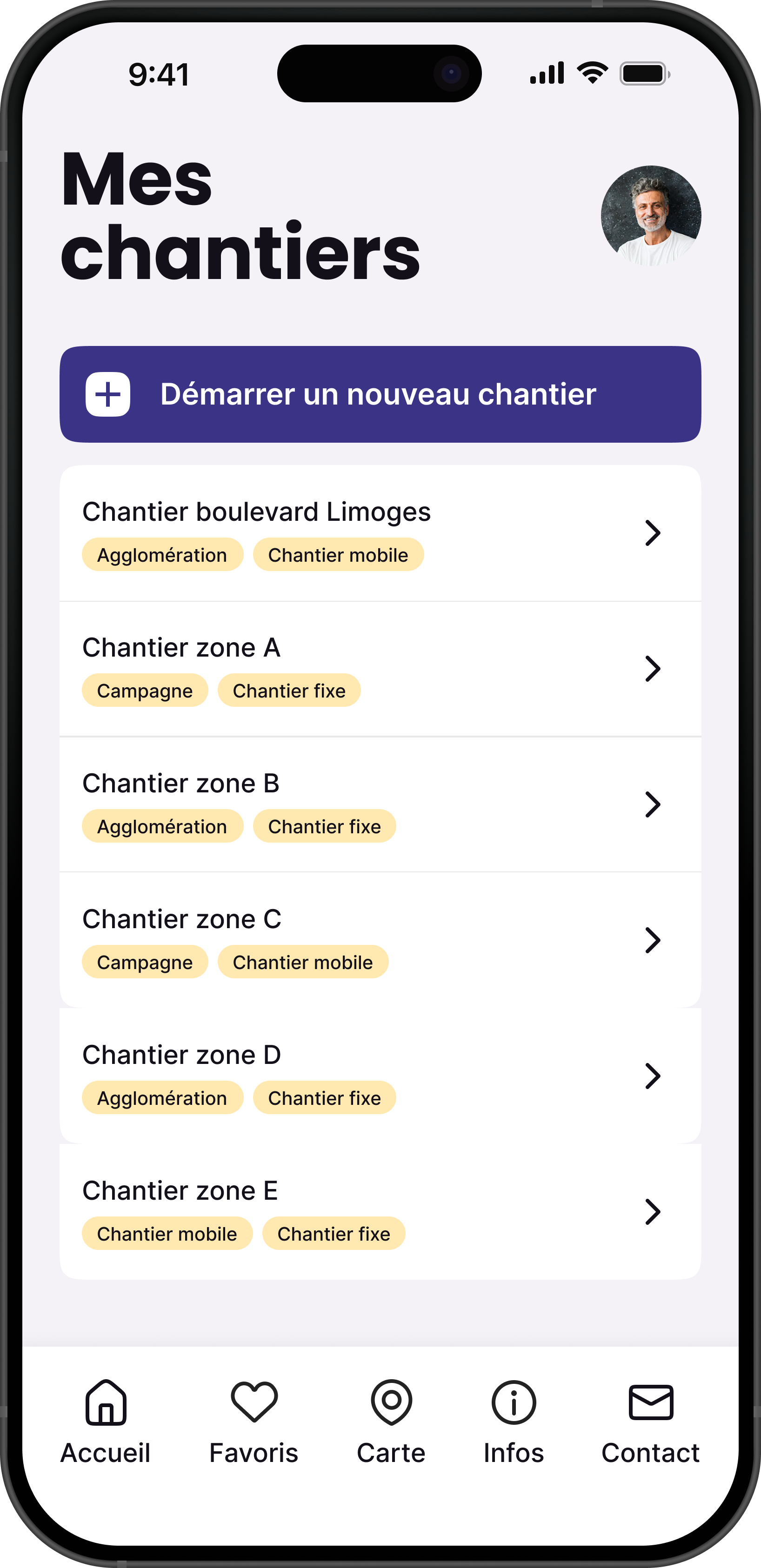Switch to the Carte tab
Viewport: 761px width, 1568px height.
click(x=391, y=1422)
